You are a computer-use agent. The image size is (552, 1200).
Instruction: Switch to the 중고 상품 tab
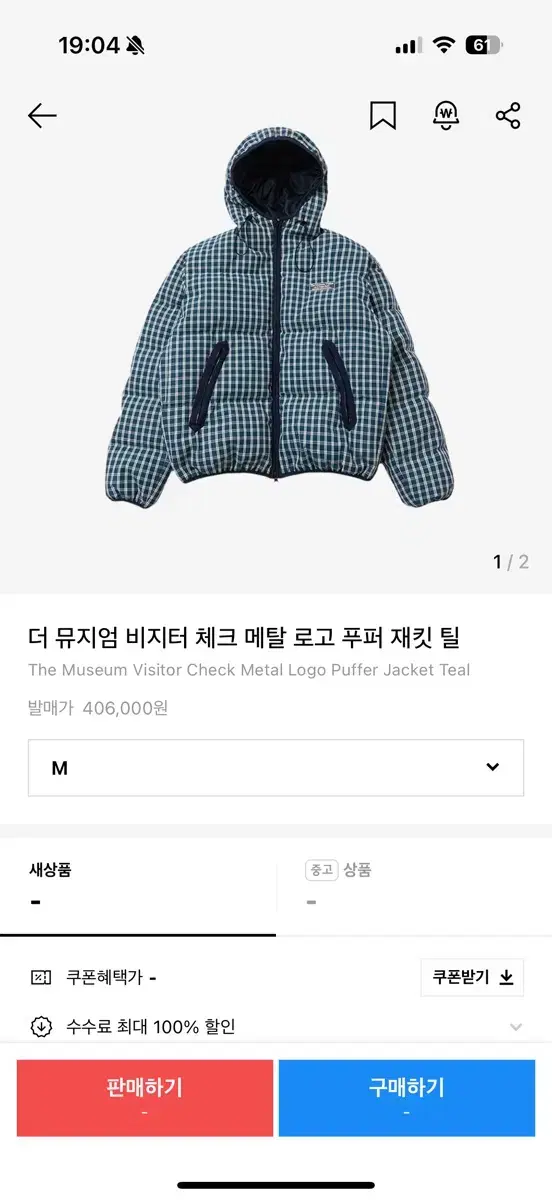pos(414,886)
